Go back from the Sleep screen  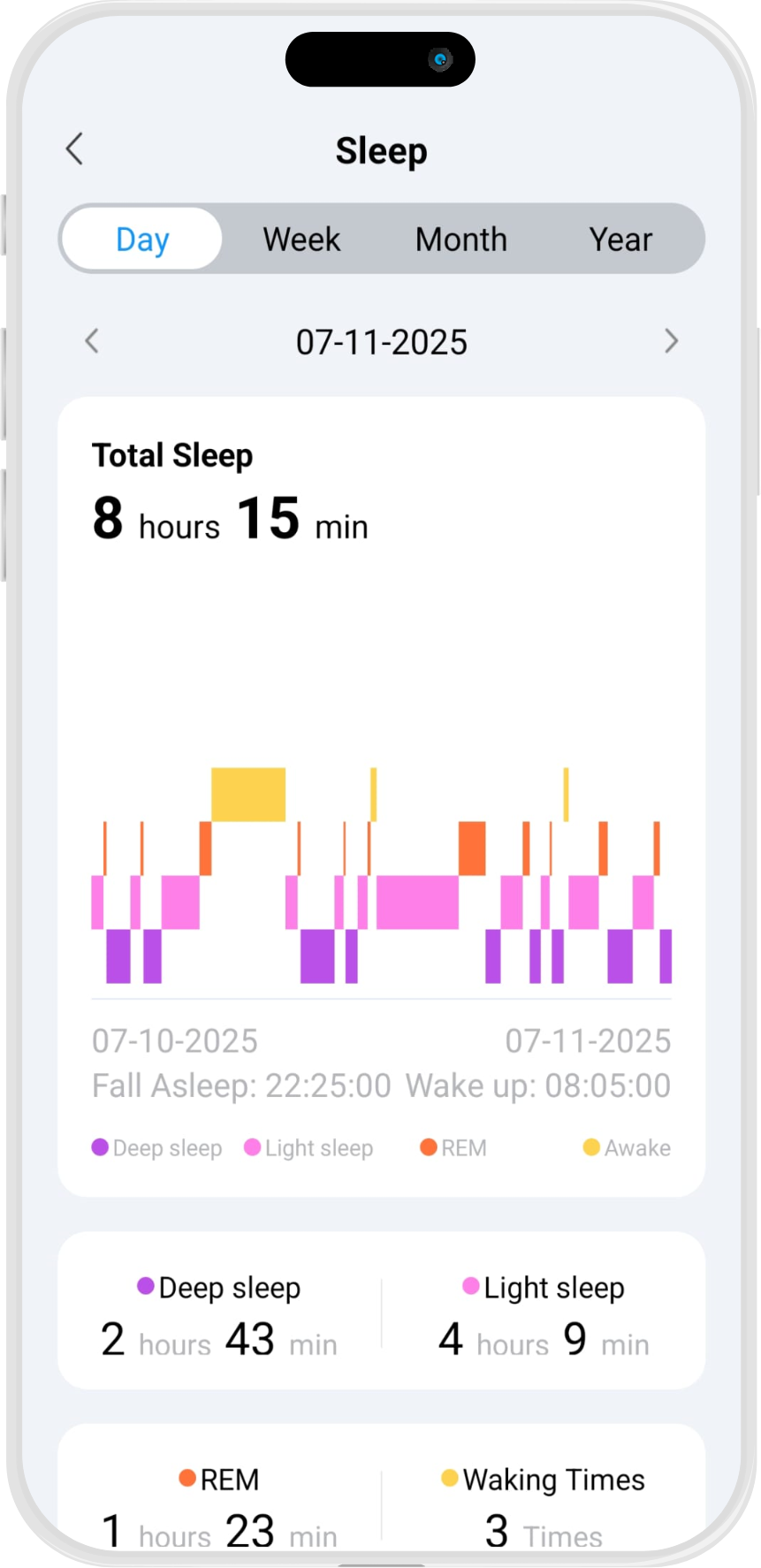(75, 149)
